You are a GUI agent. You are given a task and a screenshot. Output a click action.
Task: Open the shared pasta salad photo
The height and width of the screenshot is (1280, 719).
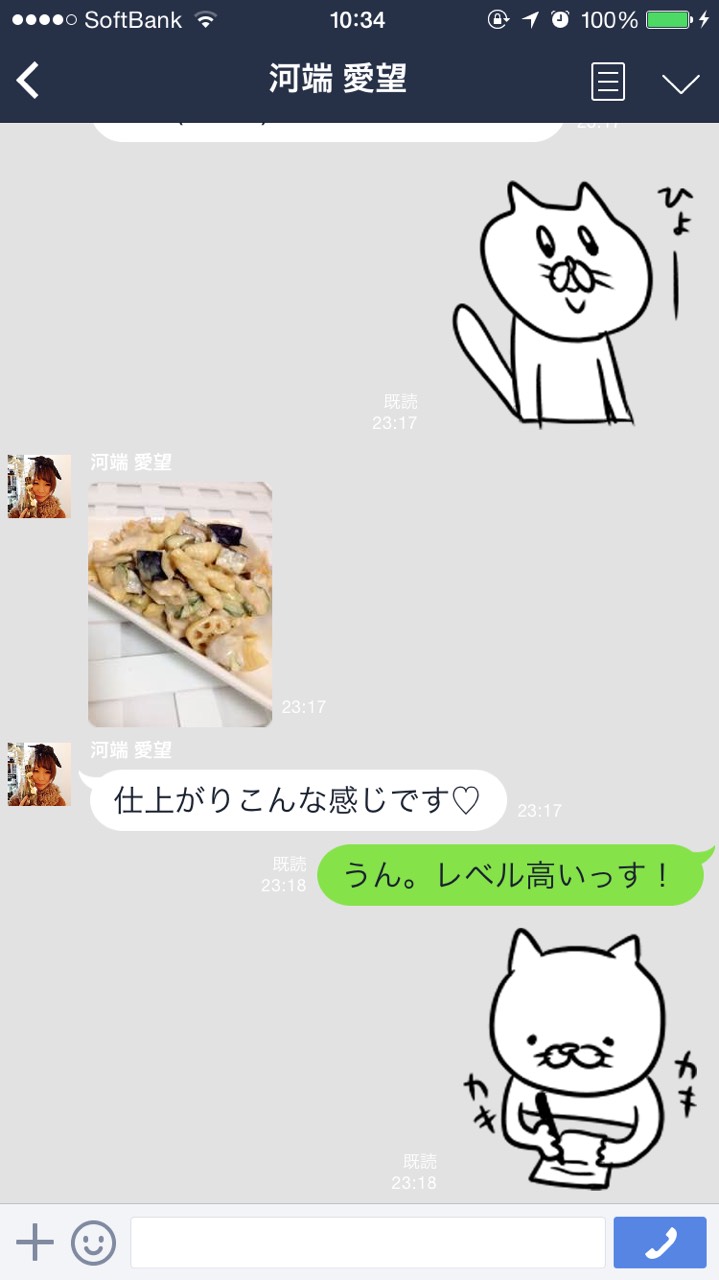(x=180, y=604)
